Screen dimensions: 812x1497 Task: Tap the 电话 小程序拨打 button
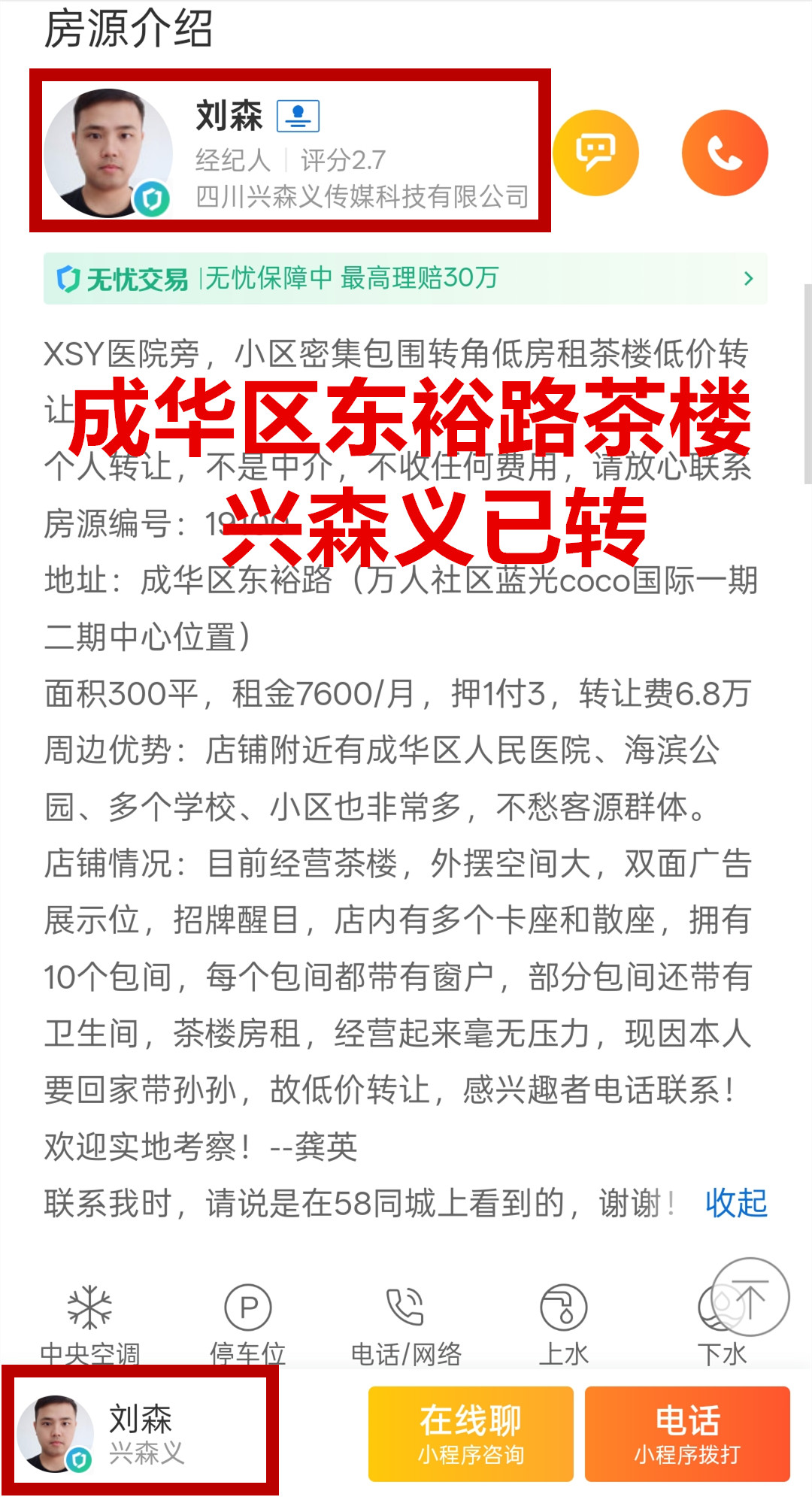687,1434
